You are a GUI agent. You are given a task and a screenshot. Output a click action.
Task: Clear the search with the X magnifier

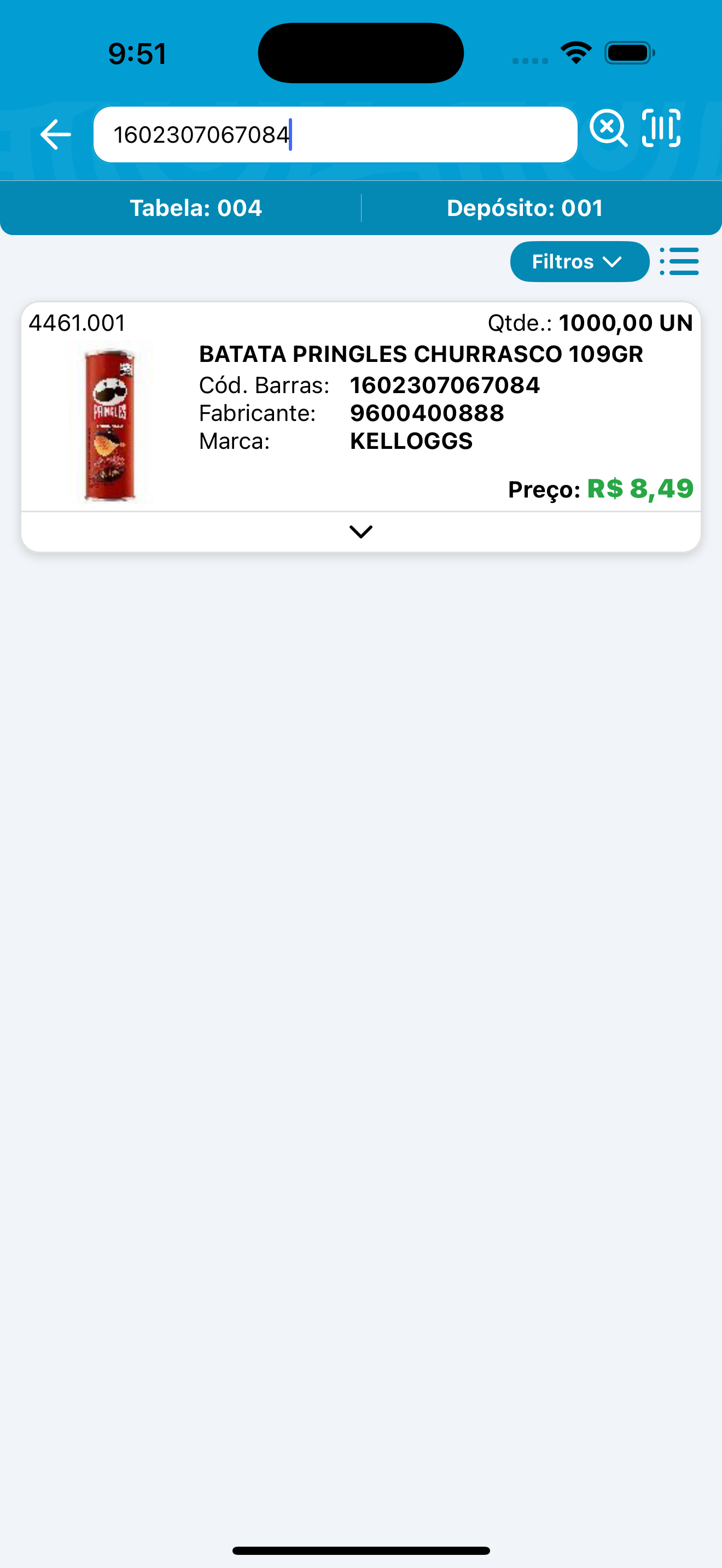(608, 128)
